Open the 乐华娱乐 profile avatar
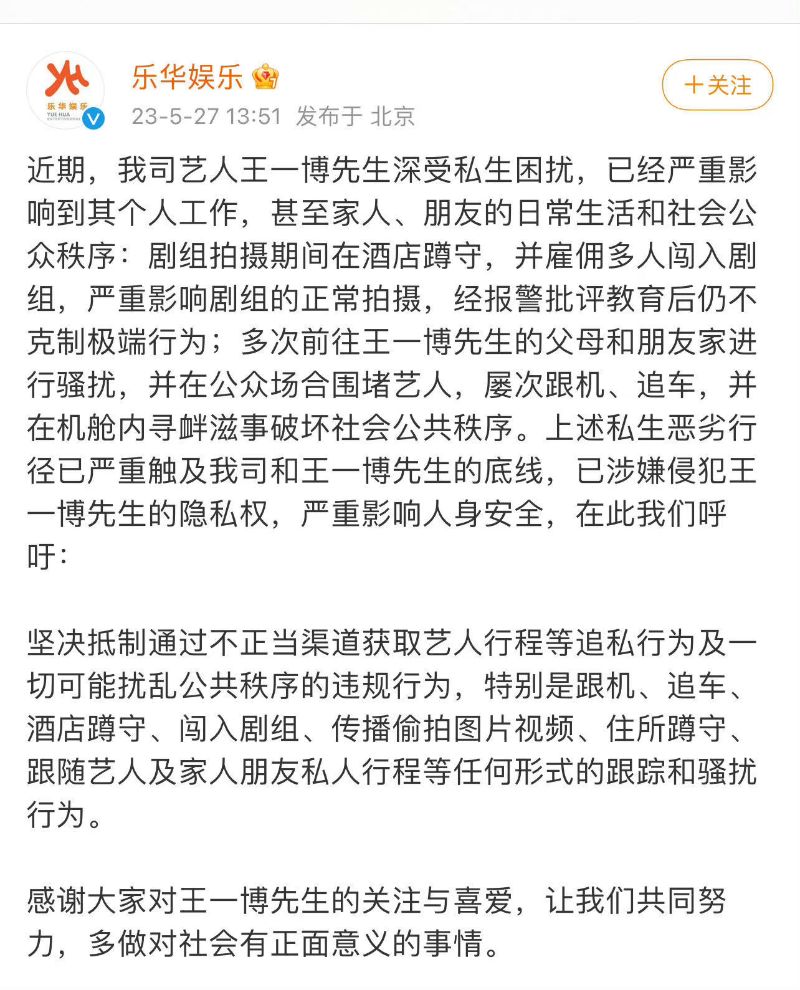This screenshot has width=800, height=990. 67,91
